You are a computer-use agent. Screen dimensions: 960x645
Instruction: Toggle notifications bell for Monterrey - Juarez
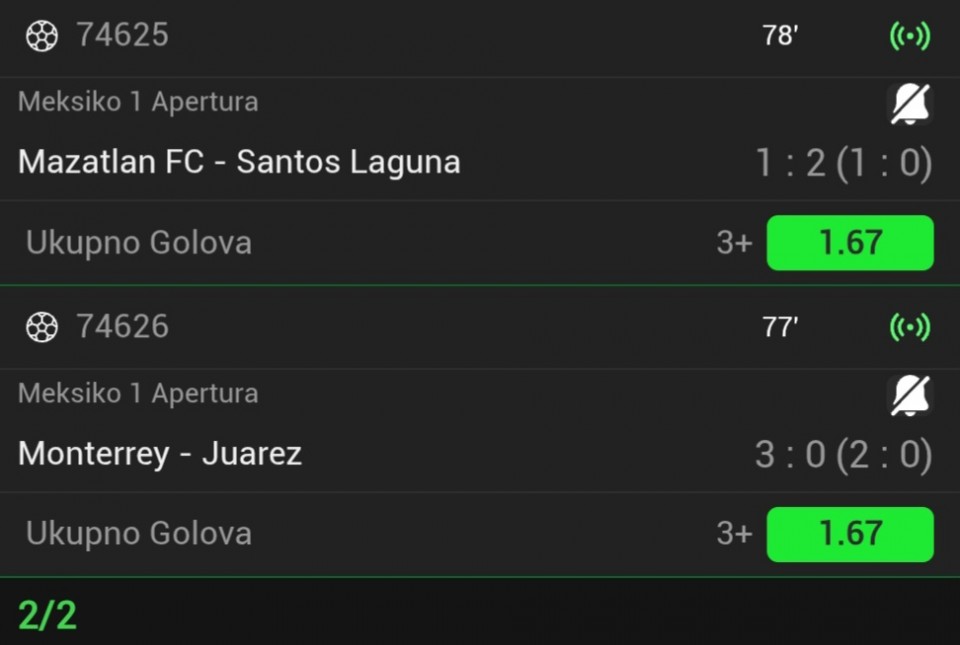coord(910,396)
